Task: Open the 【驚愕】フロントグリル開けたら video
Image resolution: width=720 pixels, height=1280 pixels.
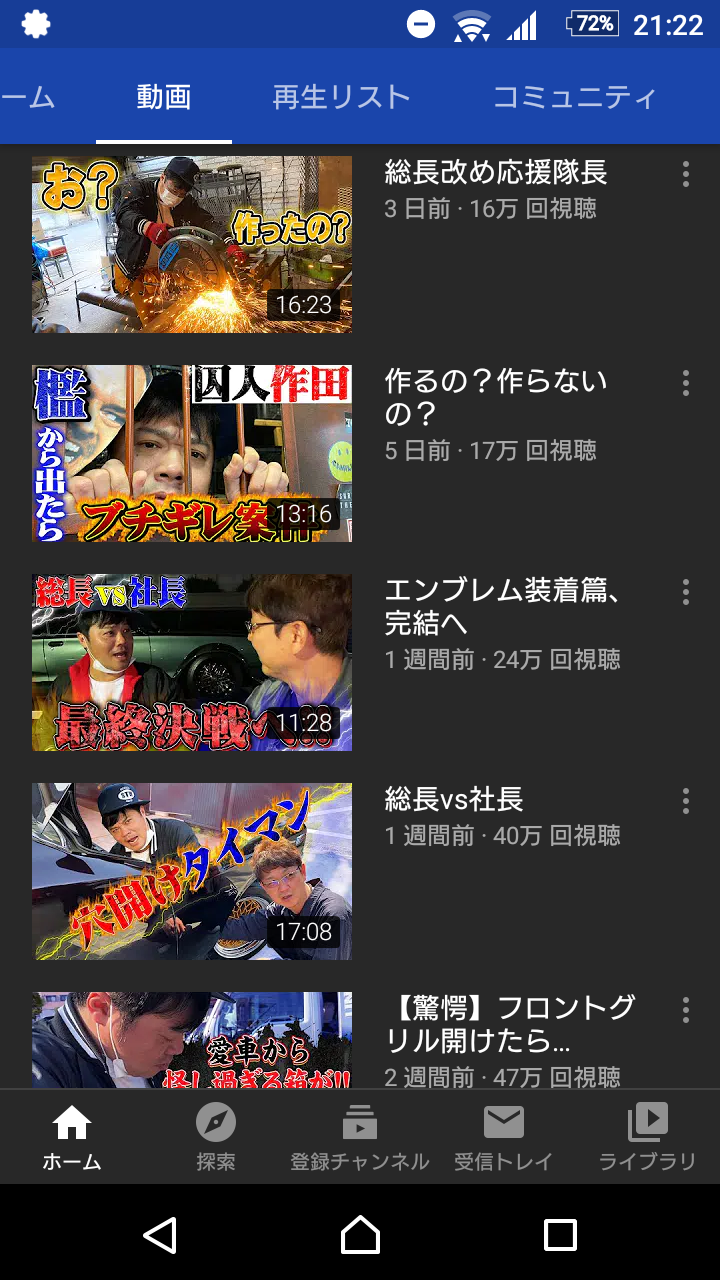Action: (192, 1040)
